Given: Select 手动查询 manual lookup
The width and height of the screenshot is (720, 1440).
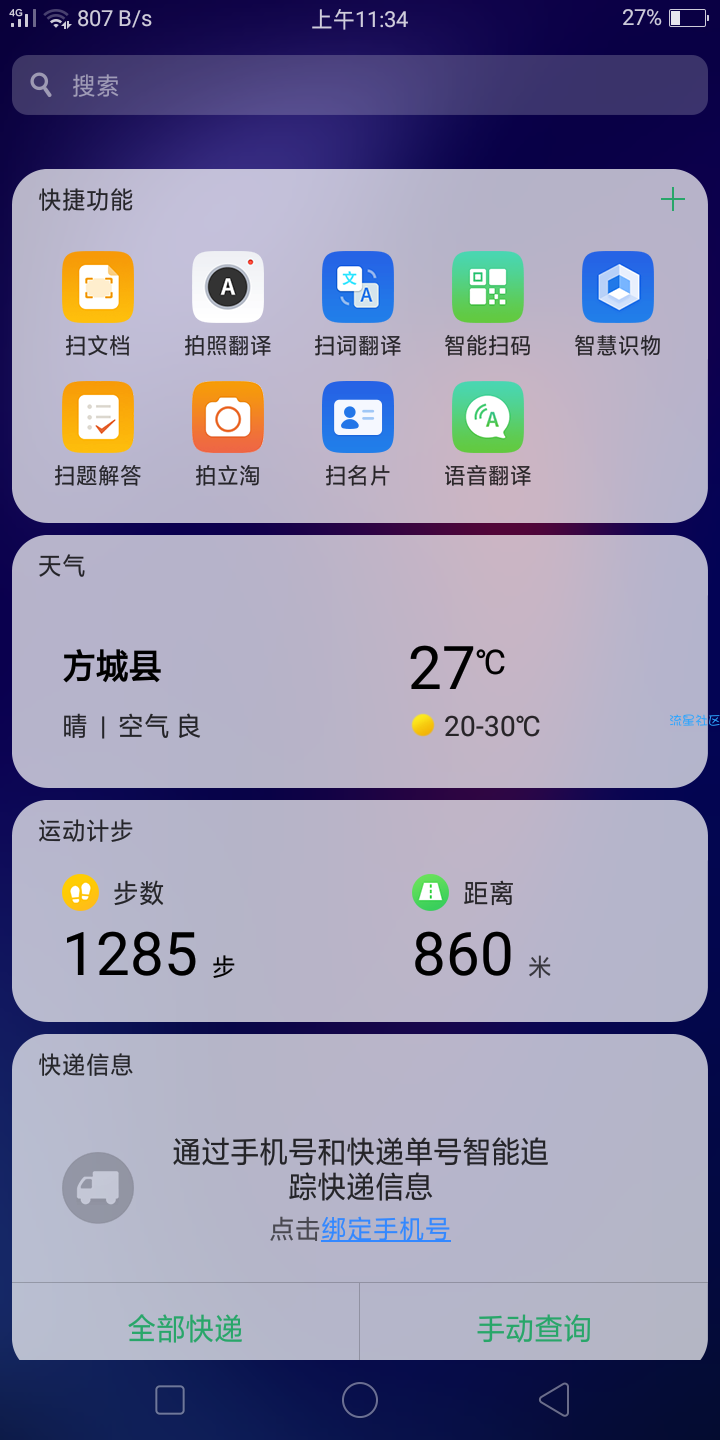Looking at the screenshot, I should (534, 1328).
